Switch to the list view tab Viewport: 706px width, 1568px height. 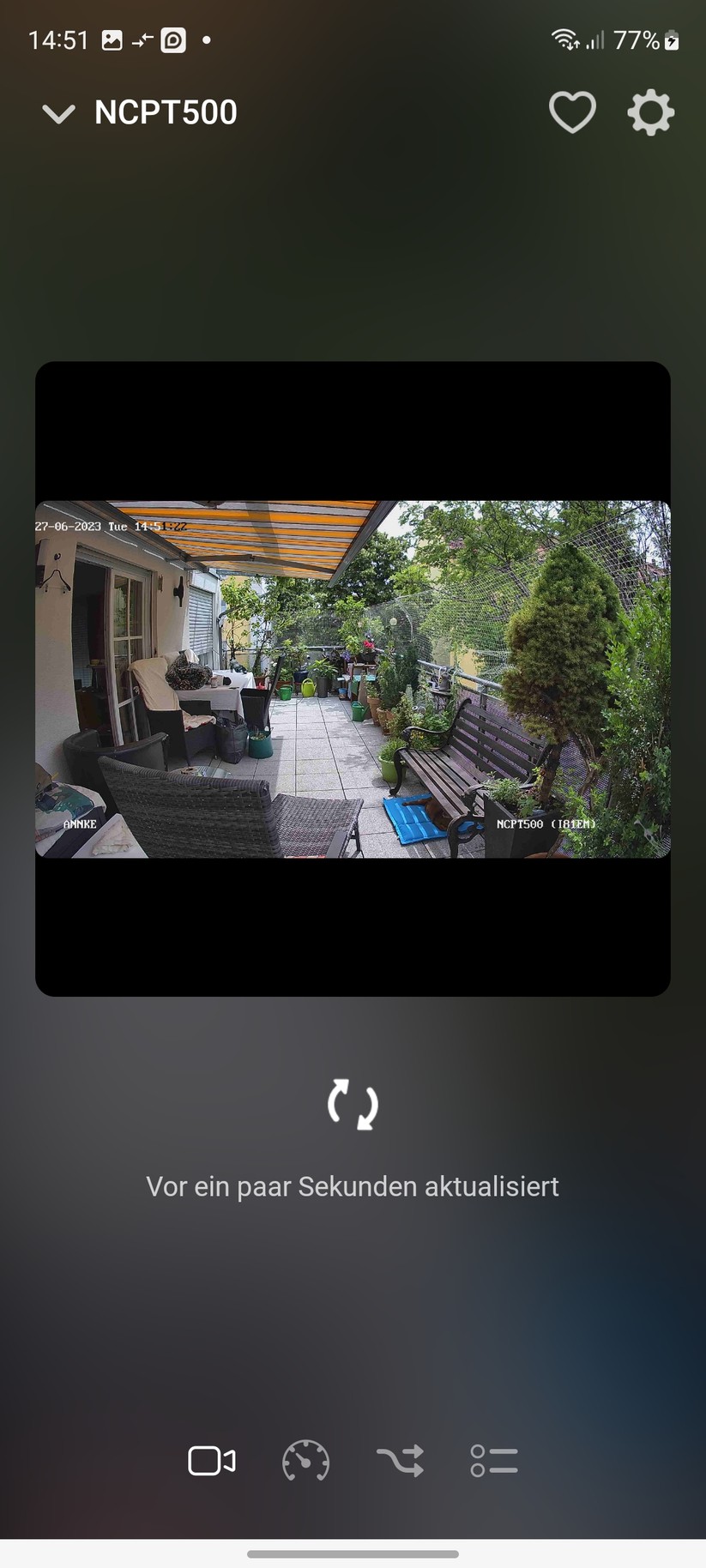494,1461
